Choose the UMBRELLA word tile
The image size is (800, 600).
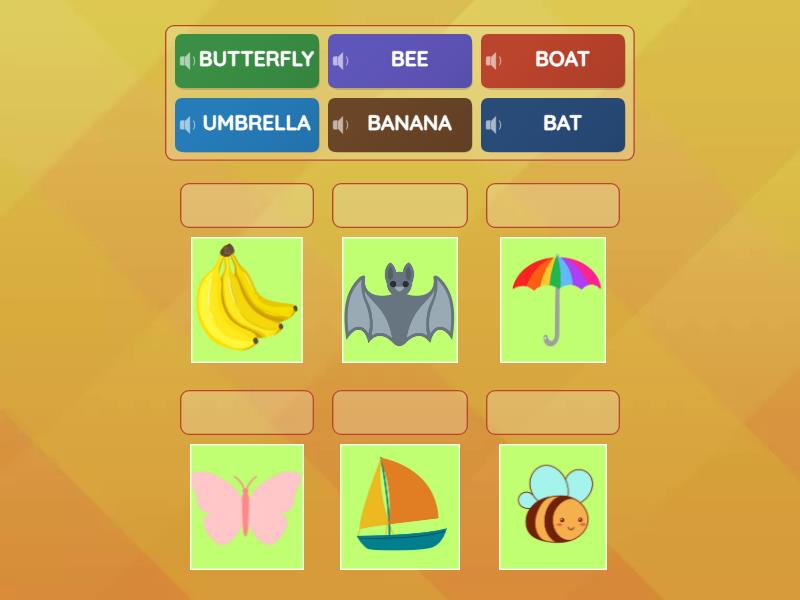coord(256,124)
